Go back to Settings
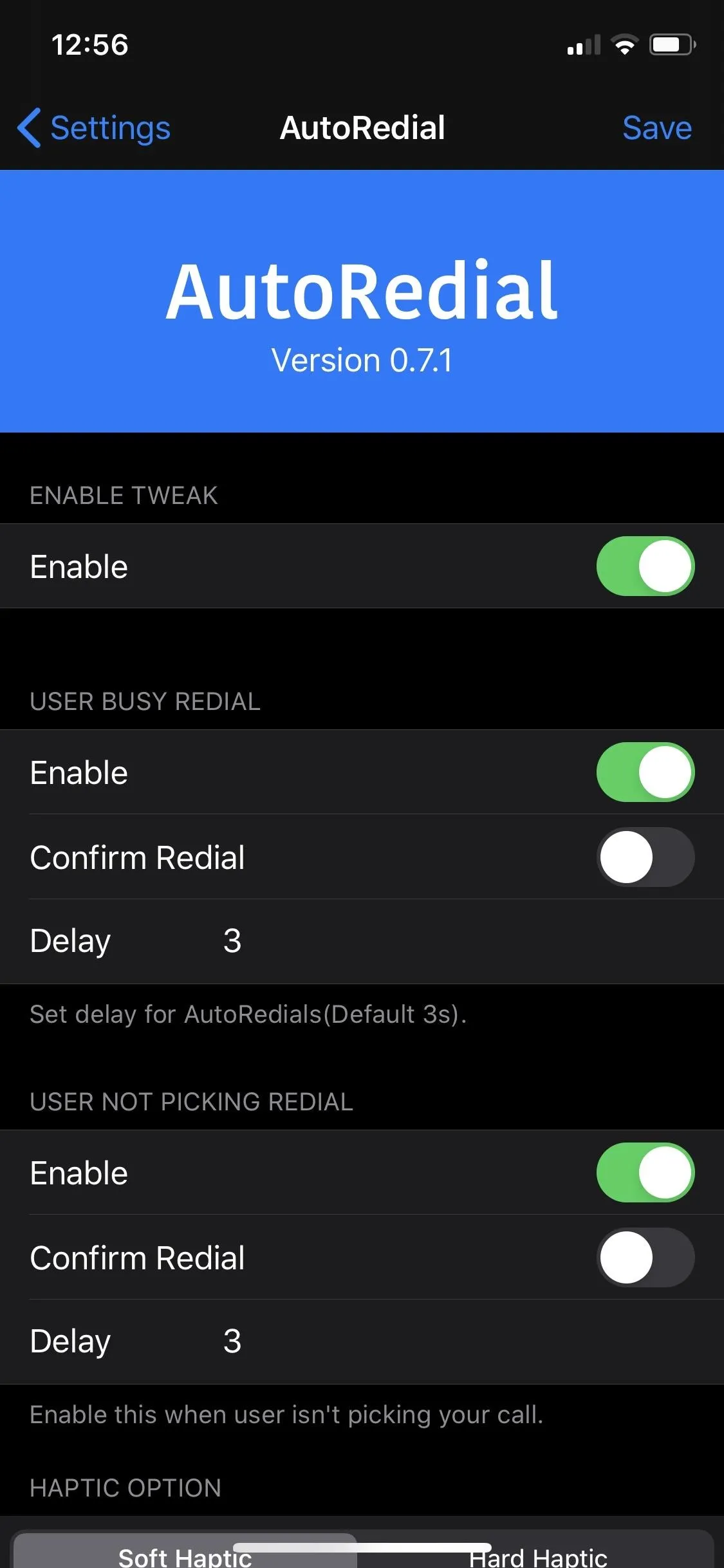Screen dimensions: 724x1568 [94, 127]
